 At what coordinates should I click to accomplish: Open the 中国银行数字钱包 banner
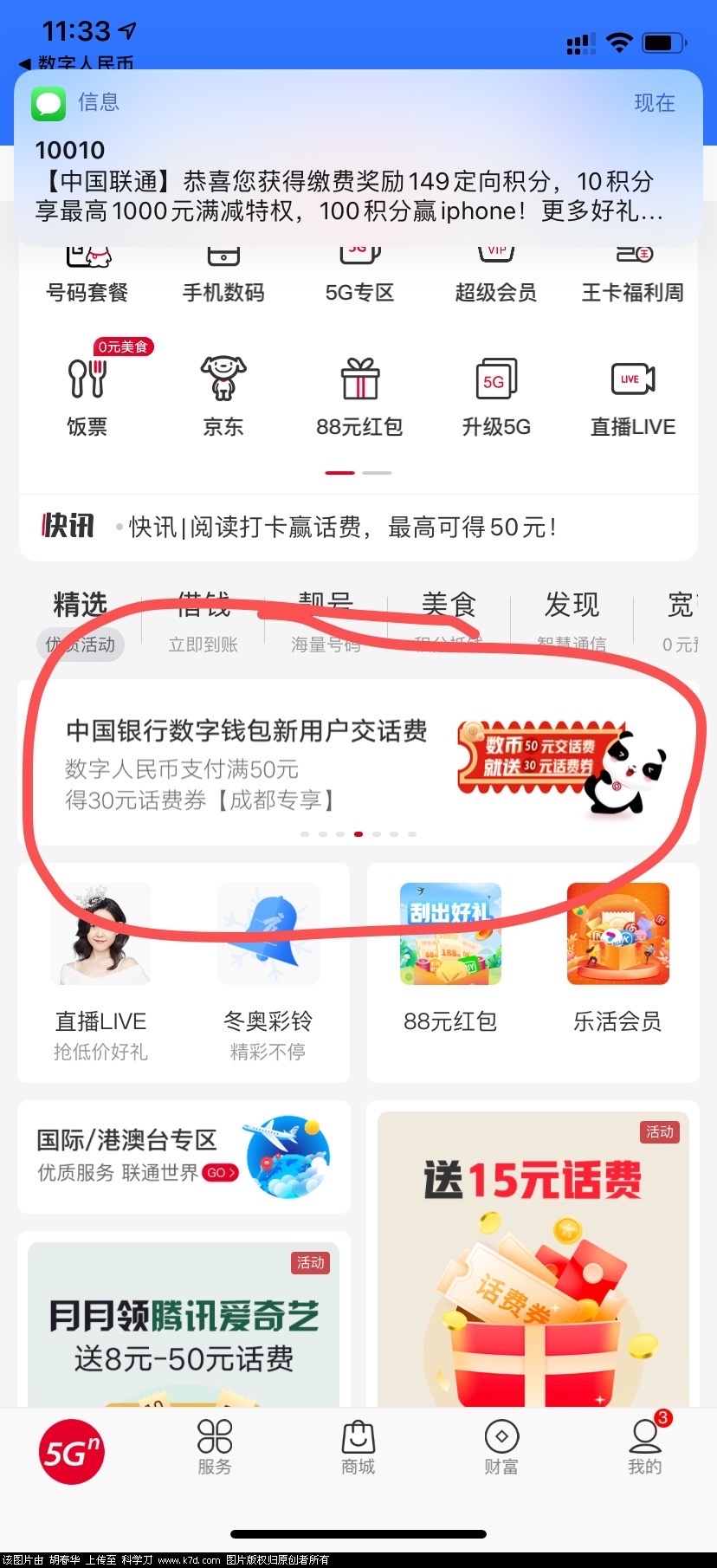click(x=358, y=762)
